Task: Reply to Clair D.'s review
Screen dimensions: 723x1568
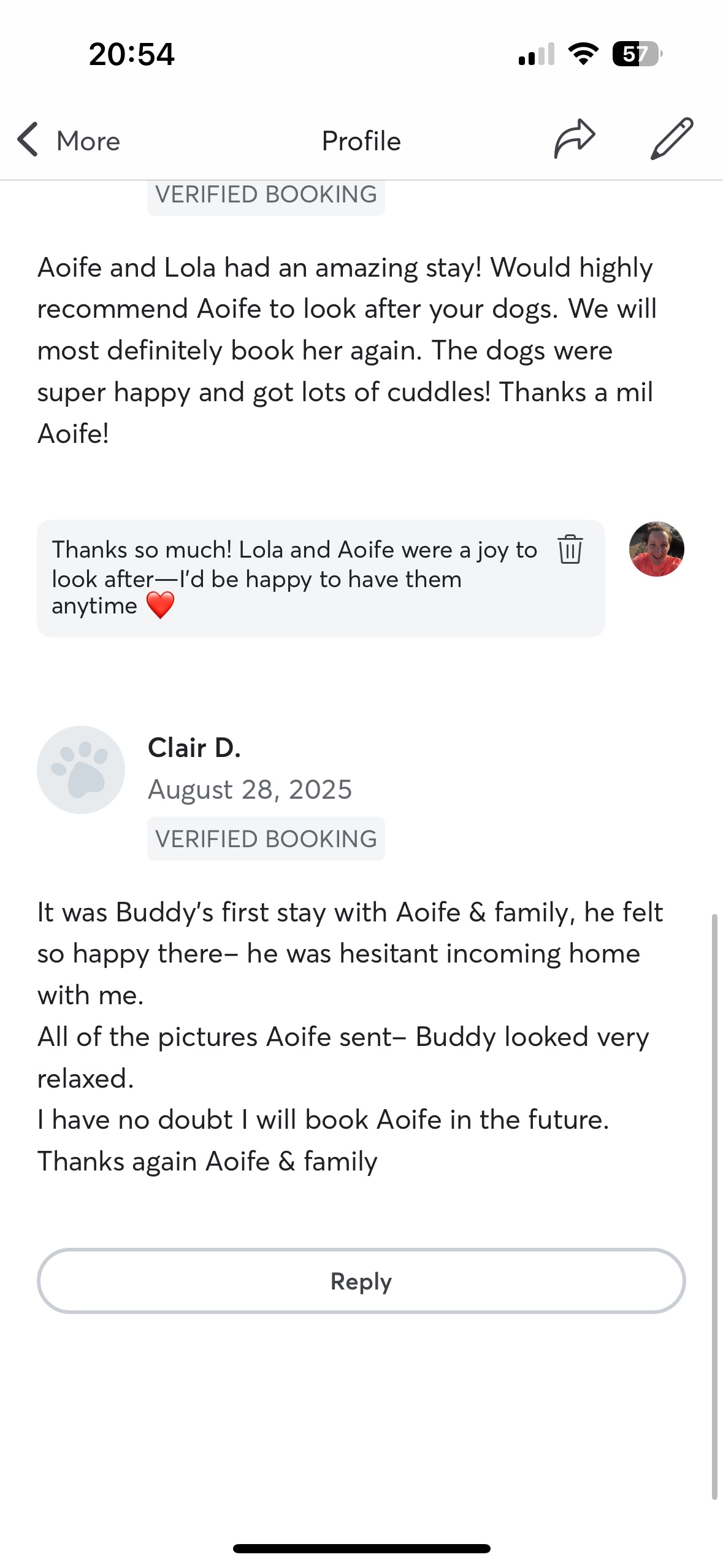Action: point(361,1281)
